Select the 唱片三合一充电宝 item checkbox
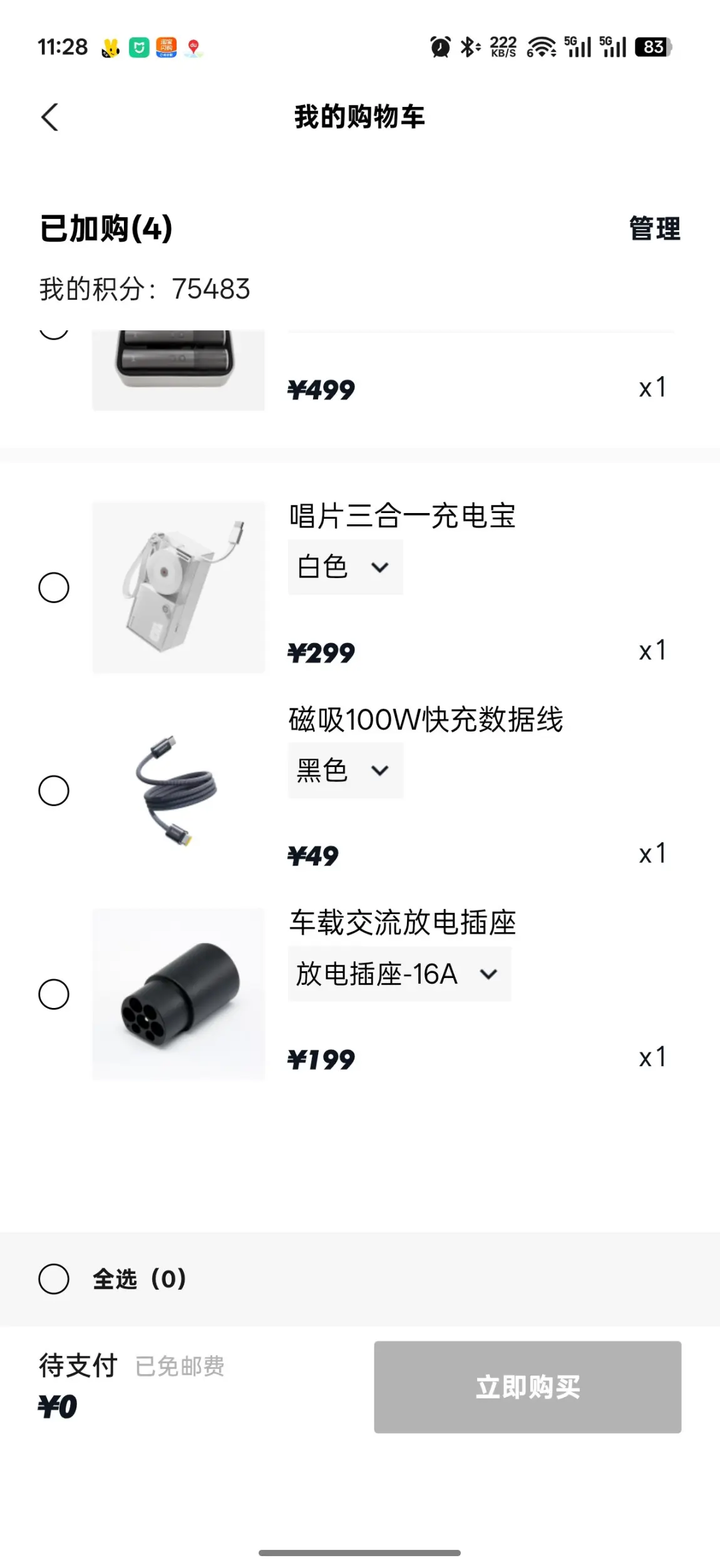Image resolution: width=720 pixels, height=1568 pixels. [x=54, y=588]
